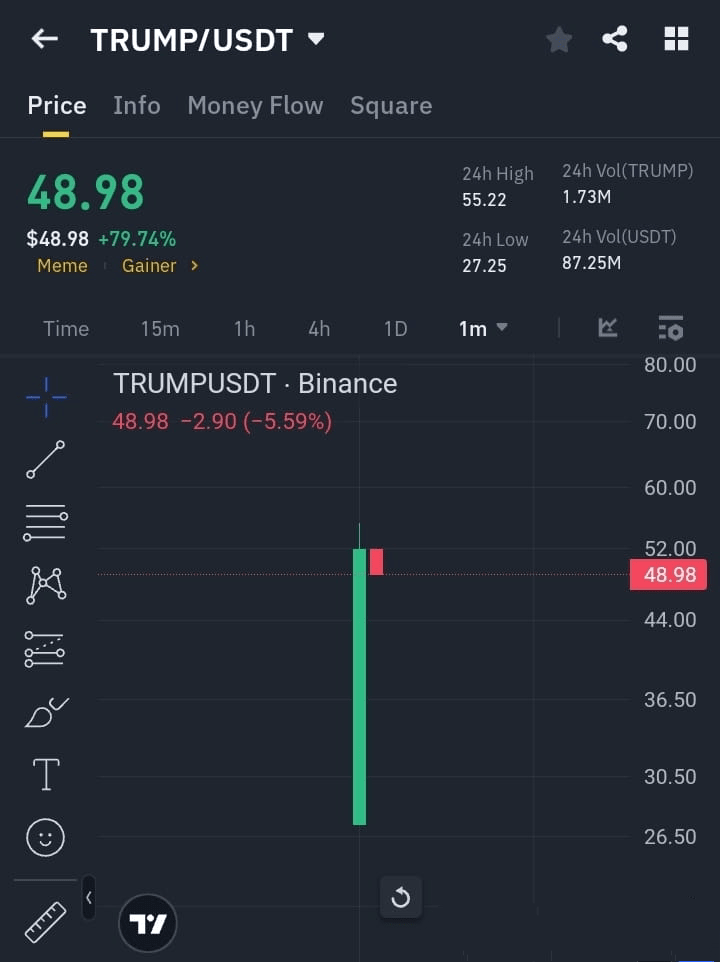Add TRUMP/USDT to favorites with star

tap(559, 40)
